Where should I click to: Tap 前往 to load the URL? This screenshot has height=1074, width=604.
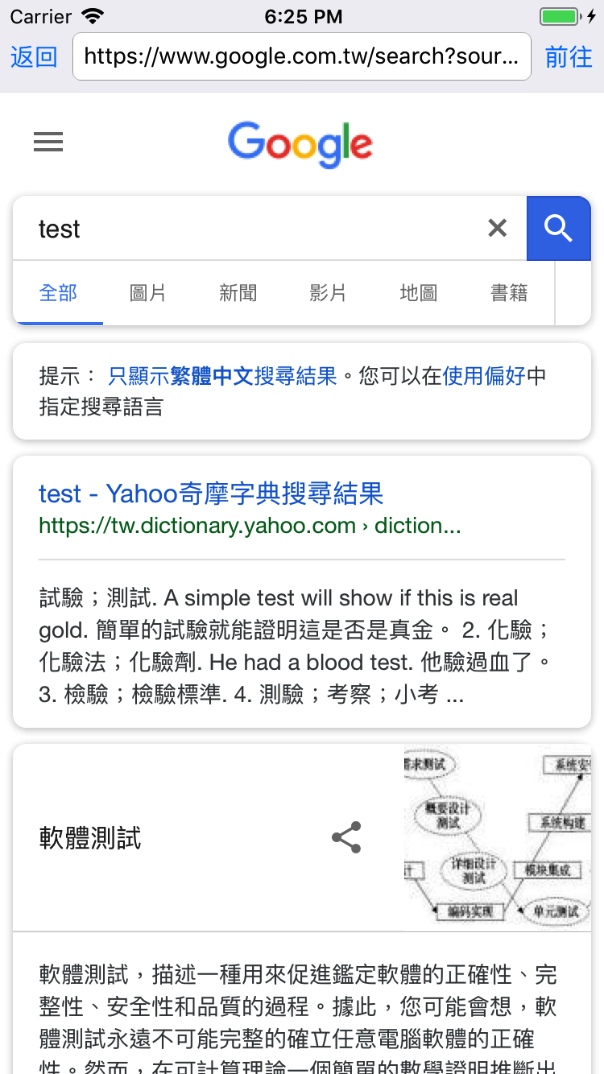tap(568, 56)
